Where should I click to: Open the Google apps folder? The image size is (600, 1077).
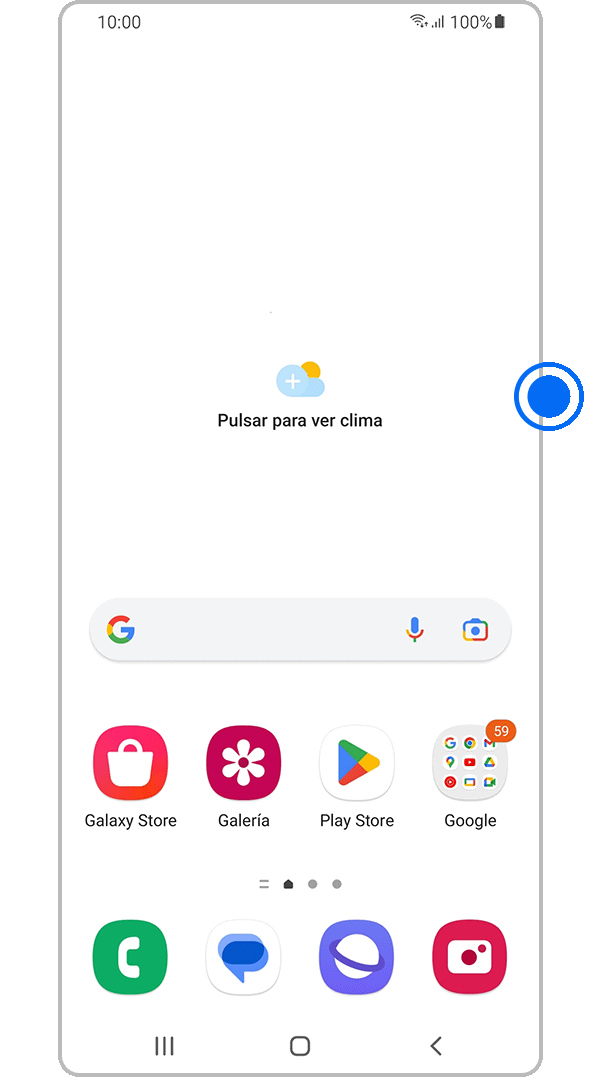470,765
